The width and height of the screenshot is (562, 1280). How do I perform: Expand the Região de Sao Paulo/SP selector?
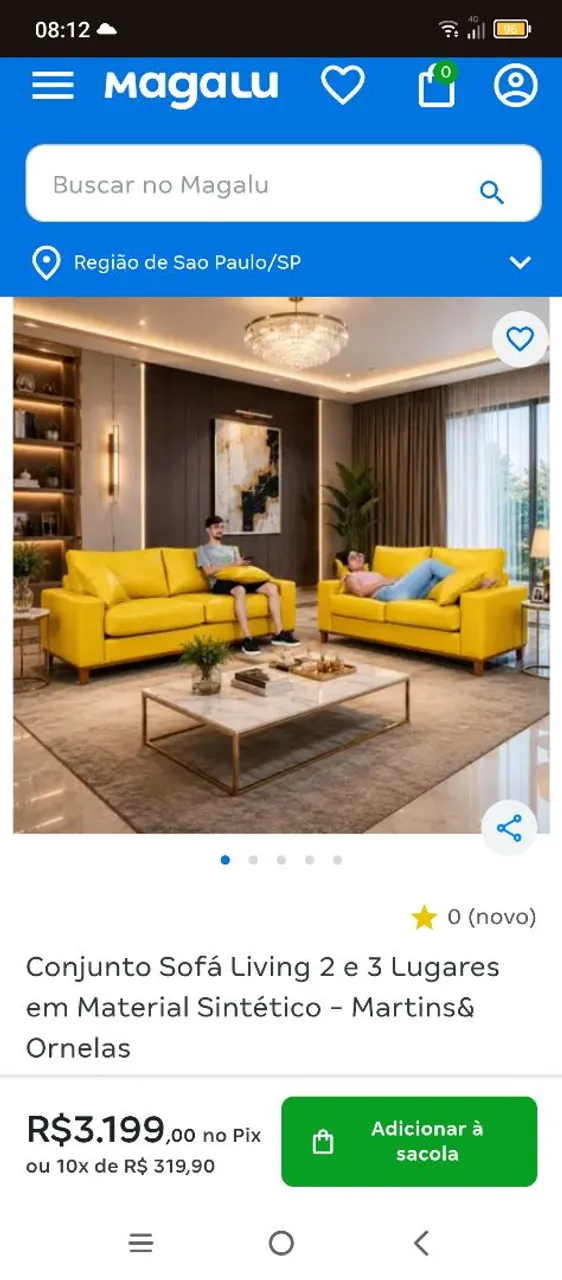click(x=281, y=263)
